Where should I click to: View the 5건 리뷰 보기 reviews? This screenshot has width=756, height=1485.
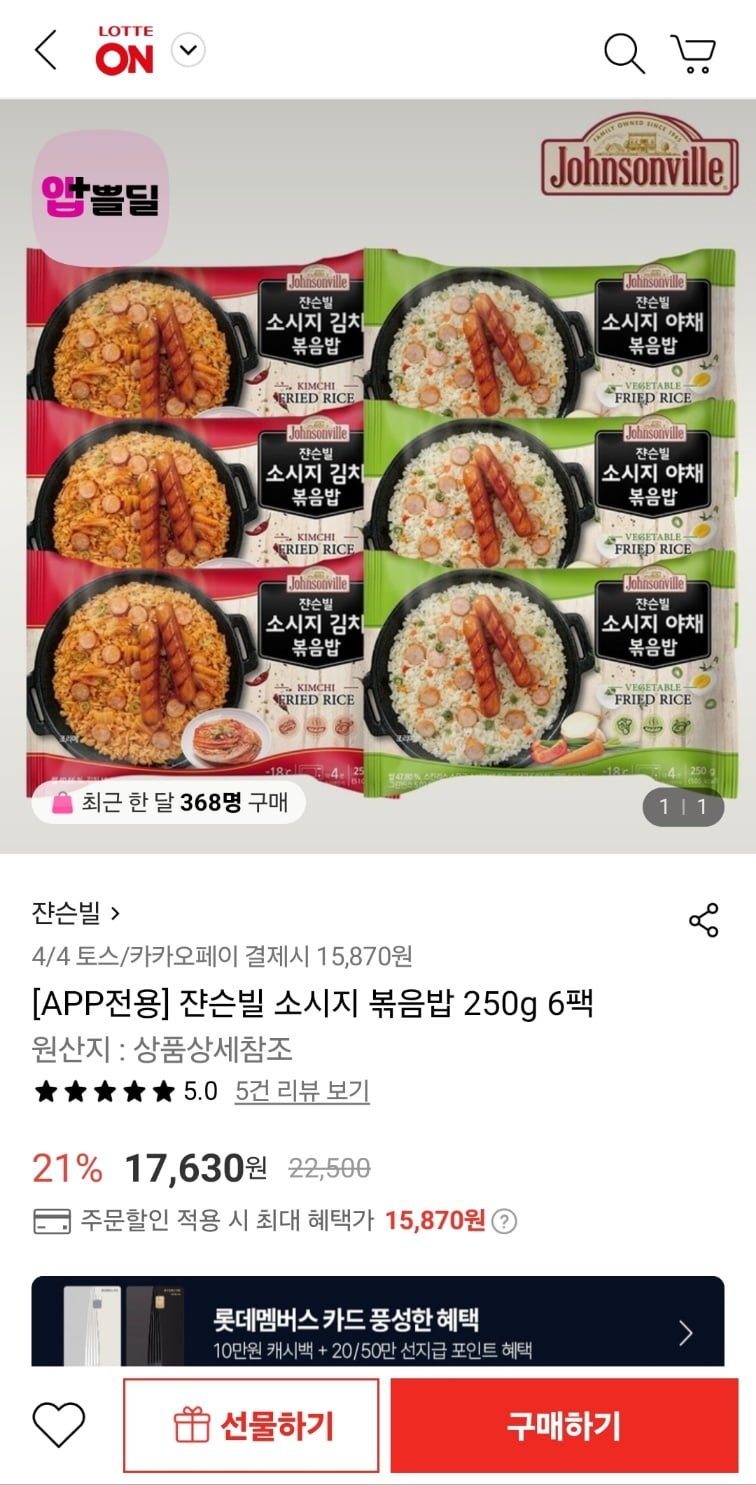pos(302,1091)
